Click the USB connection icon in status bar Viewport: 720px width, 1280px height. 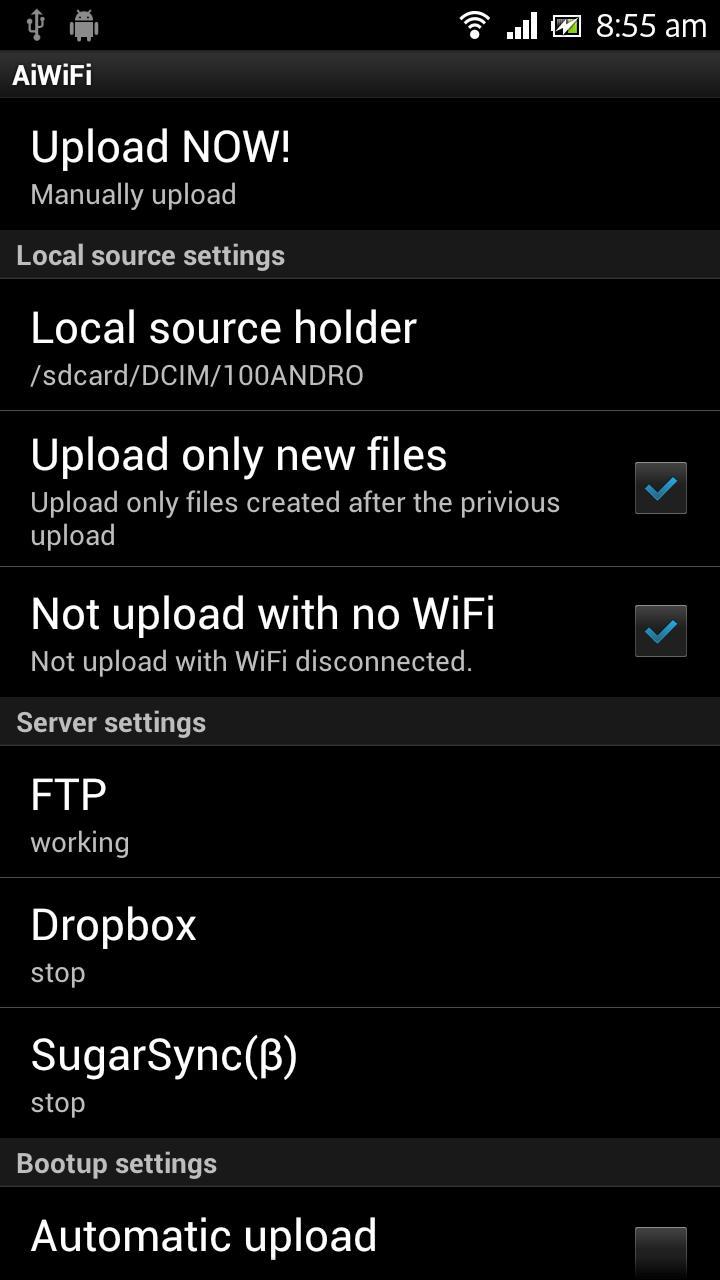tap(36, 24)
